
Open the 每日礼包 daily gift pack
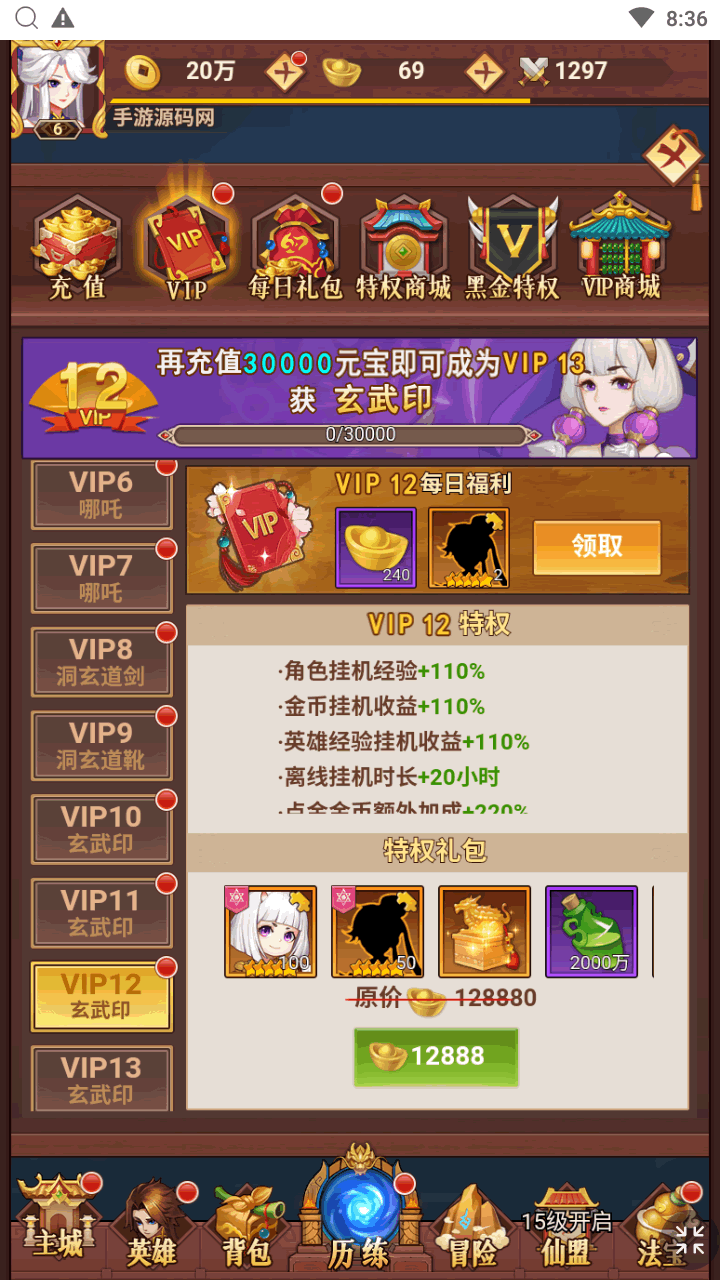[x=295, y=248]
